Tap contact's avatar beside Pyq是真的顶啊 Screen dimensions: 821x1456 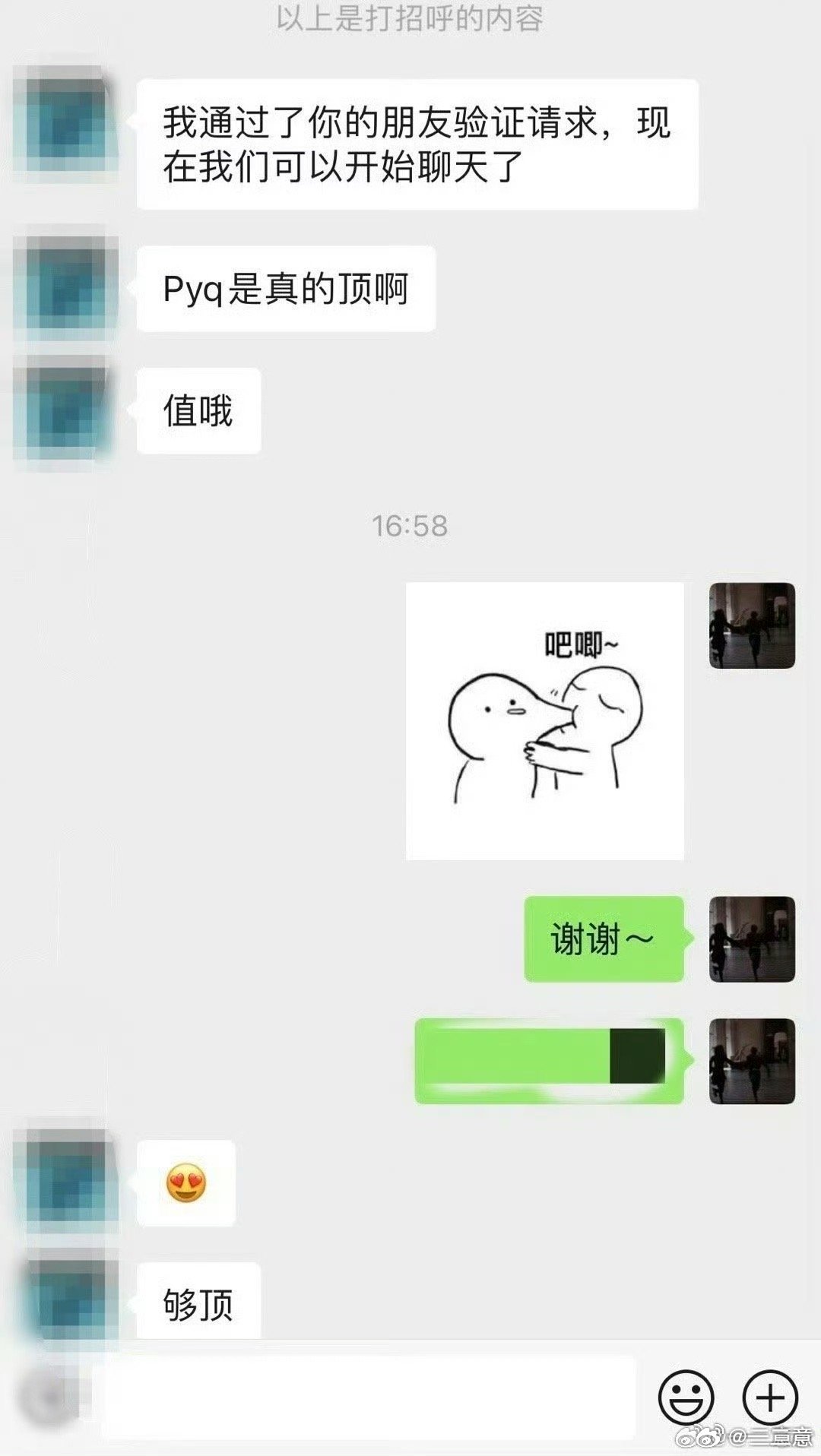click(x=67, y=287)
